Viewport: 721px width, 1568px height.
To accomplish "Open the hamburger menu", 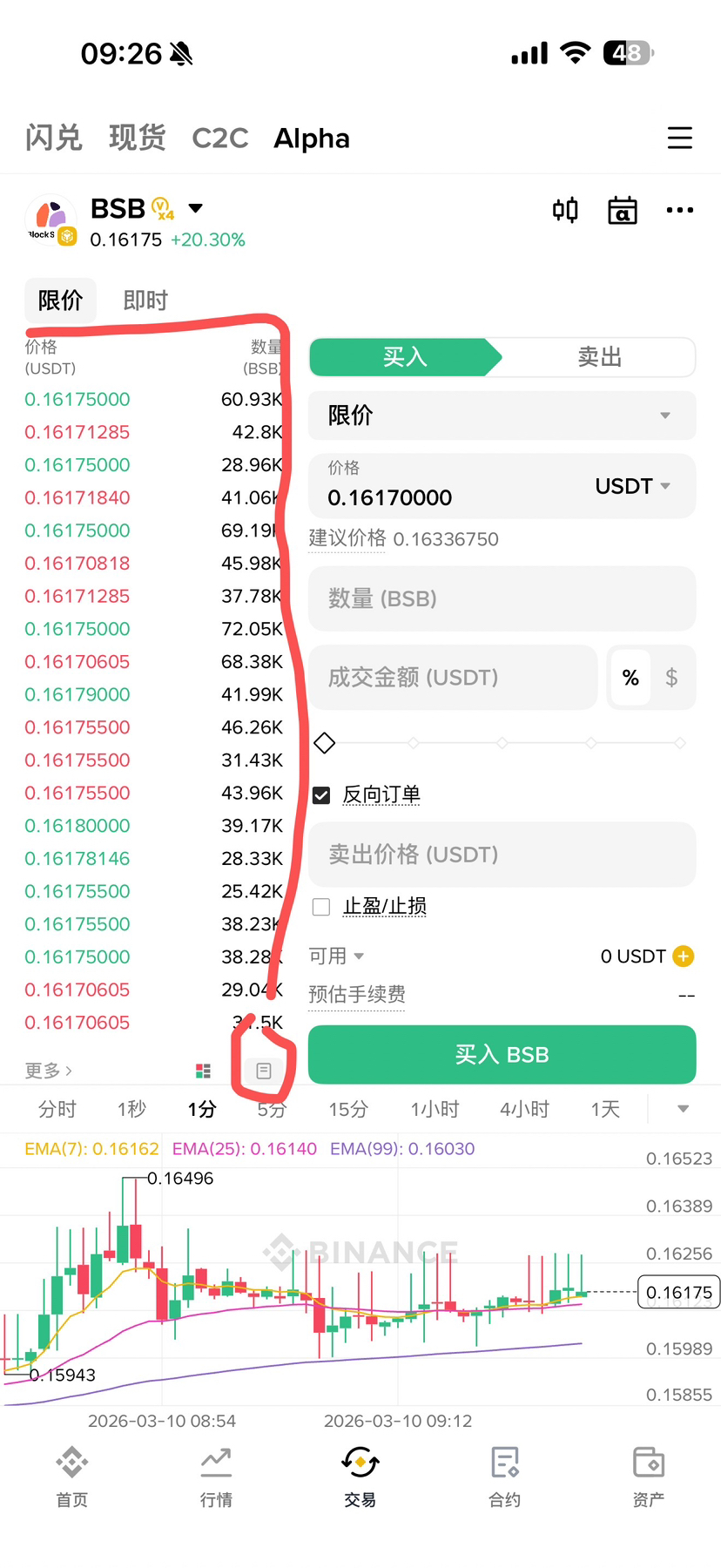I will click(x=679, y=138).
